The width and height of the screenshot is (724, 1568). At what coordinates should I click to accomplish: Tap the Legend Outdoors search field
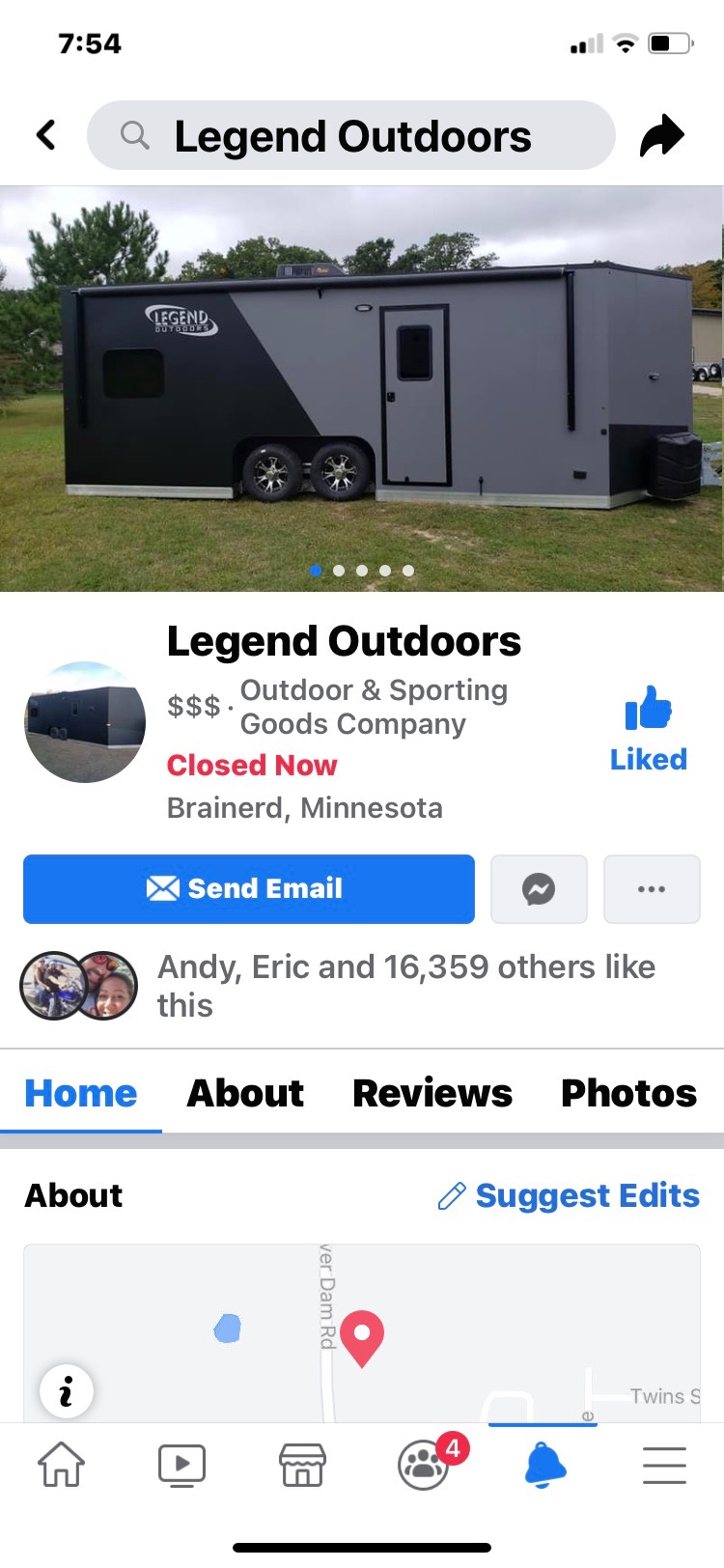pyautogui.click(x=351, y=135)
